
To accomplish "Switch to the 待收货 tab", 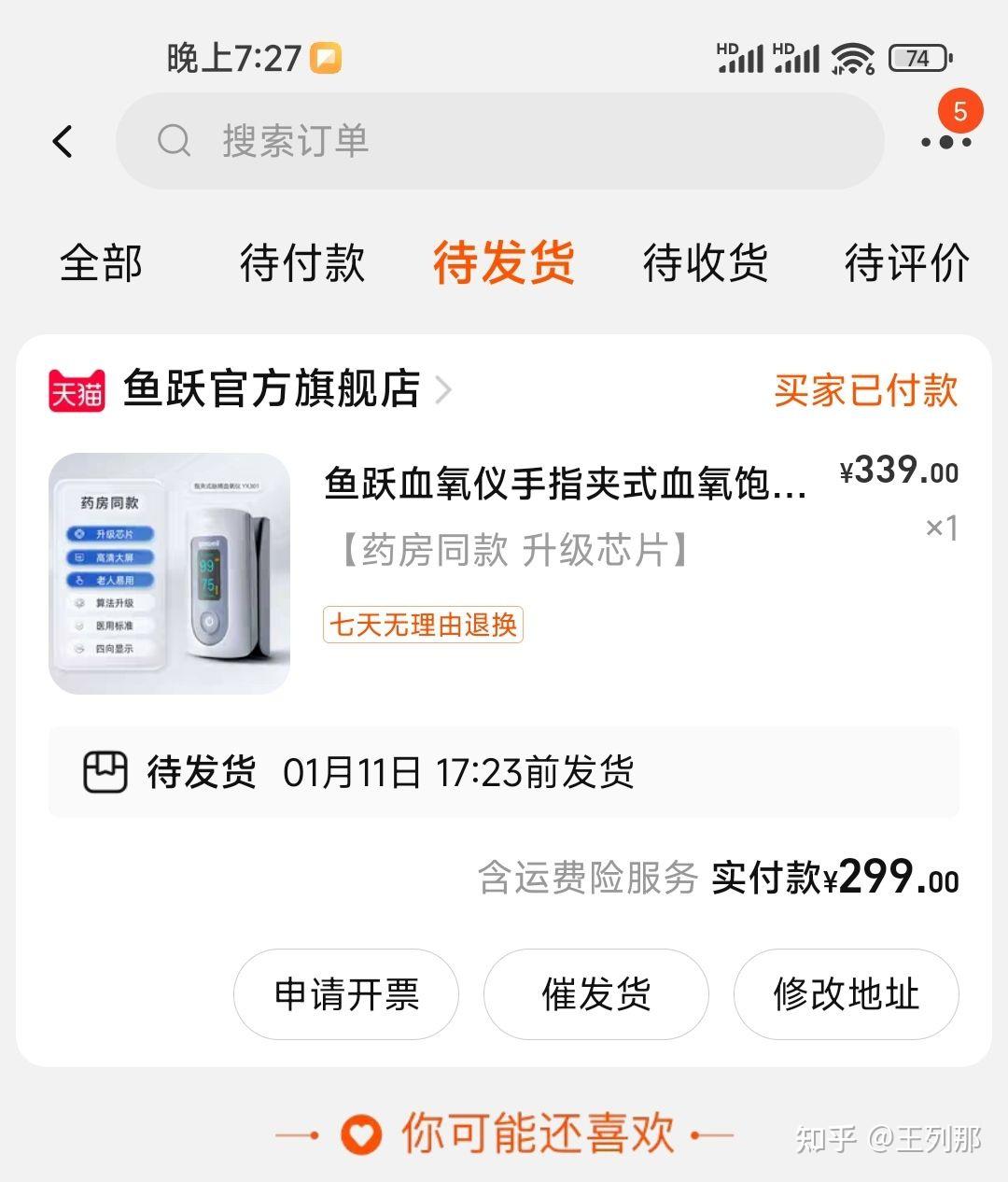I will (705, 262).
